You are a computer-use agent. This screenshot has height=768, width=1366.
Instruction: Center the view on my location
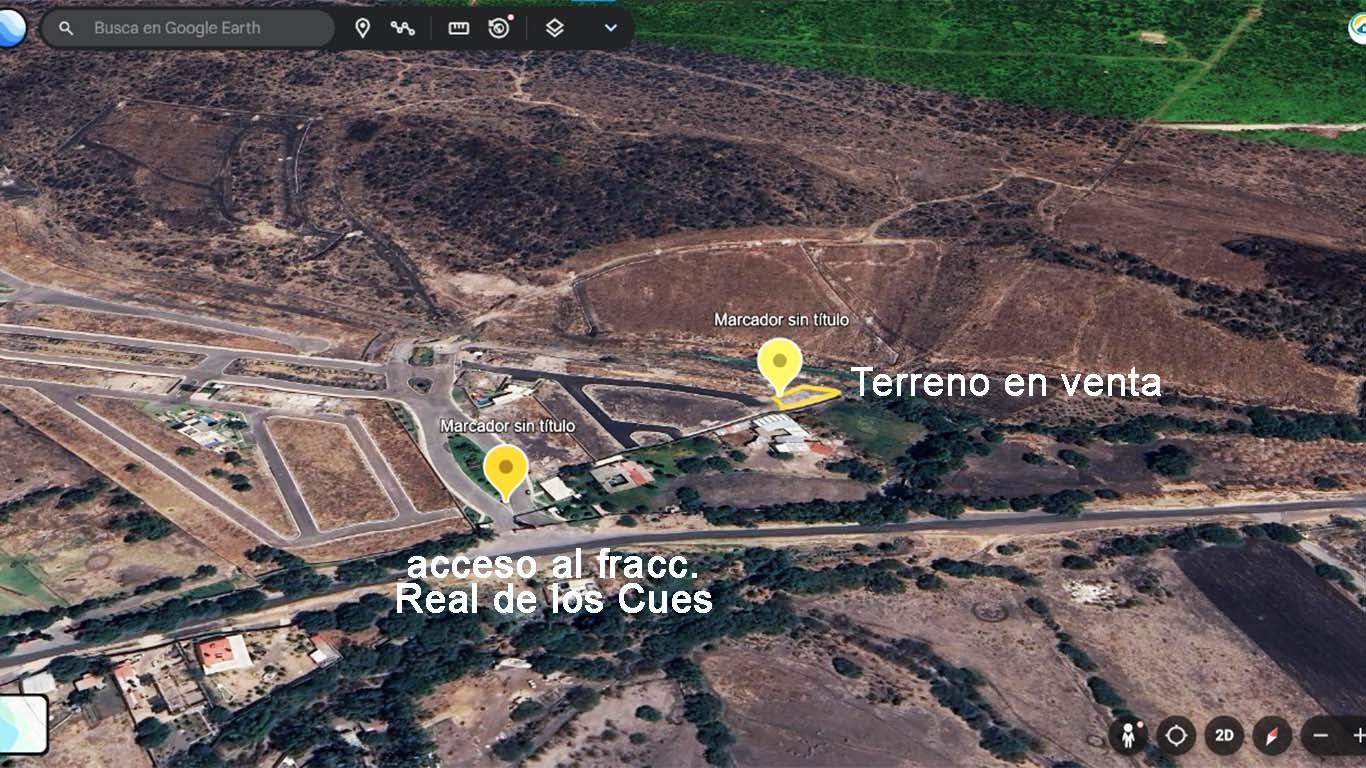(1176, 736)
